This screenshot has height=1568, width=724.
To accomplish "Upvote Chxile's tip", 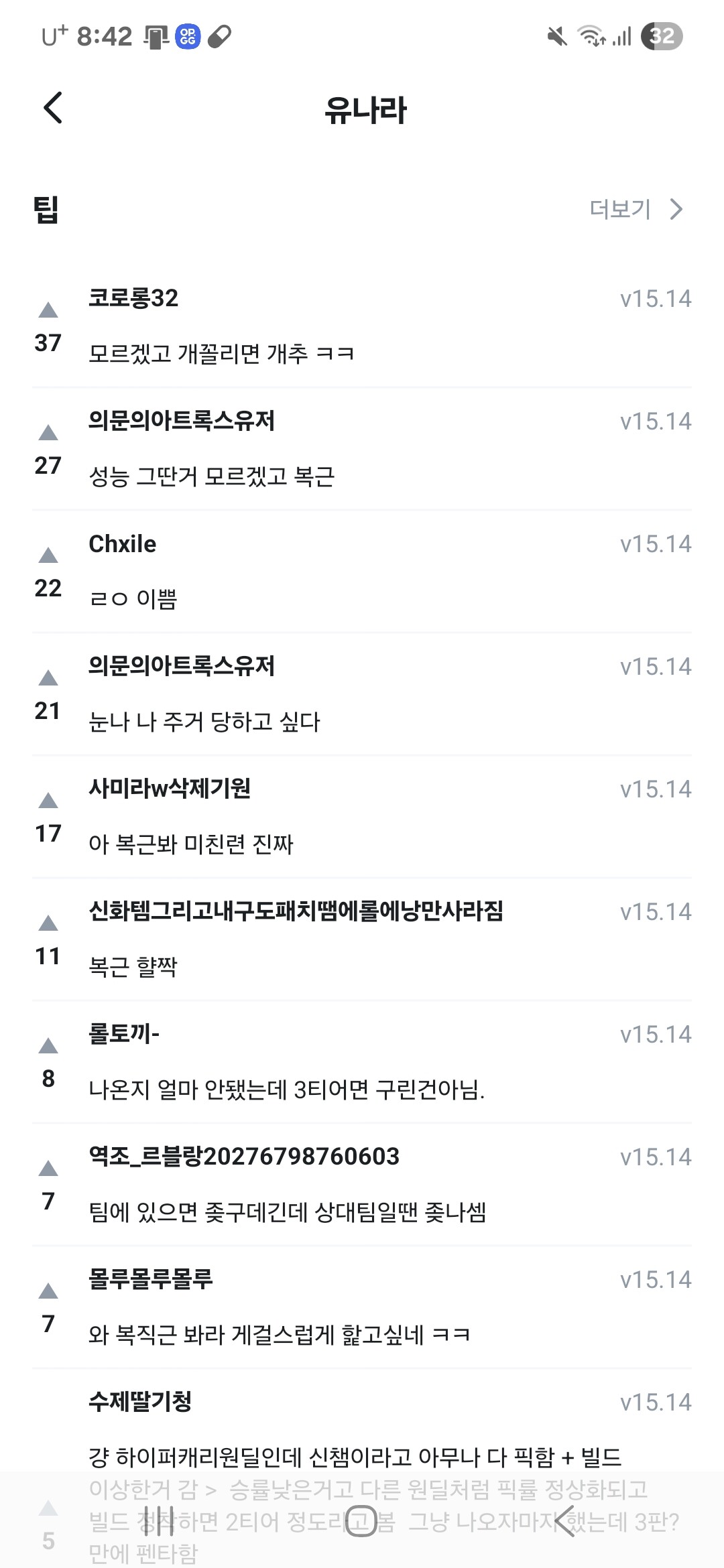I will pos(48,556).
